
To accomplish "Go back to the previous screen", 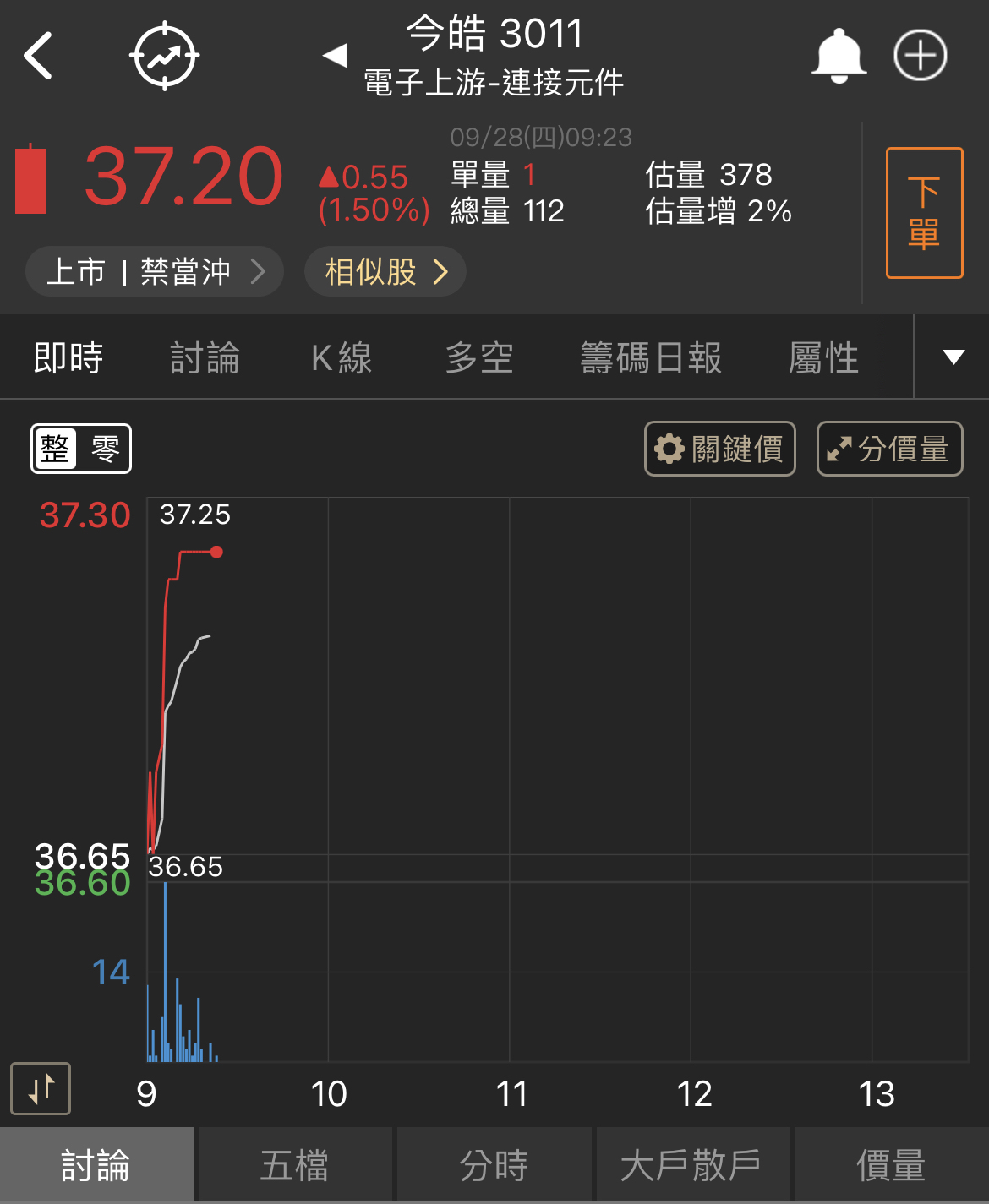I will (x=38, y=57).
